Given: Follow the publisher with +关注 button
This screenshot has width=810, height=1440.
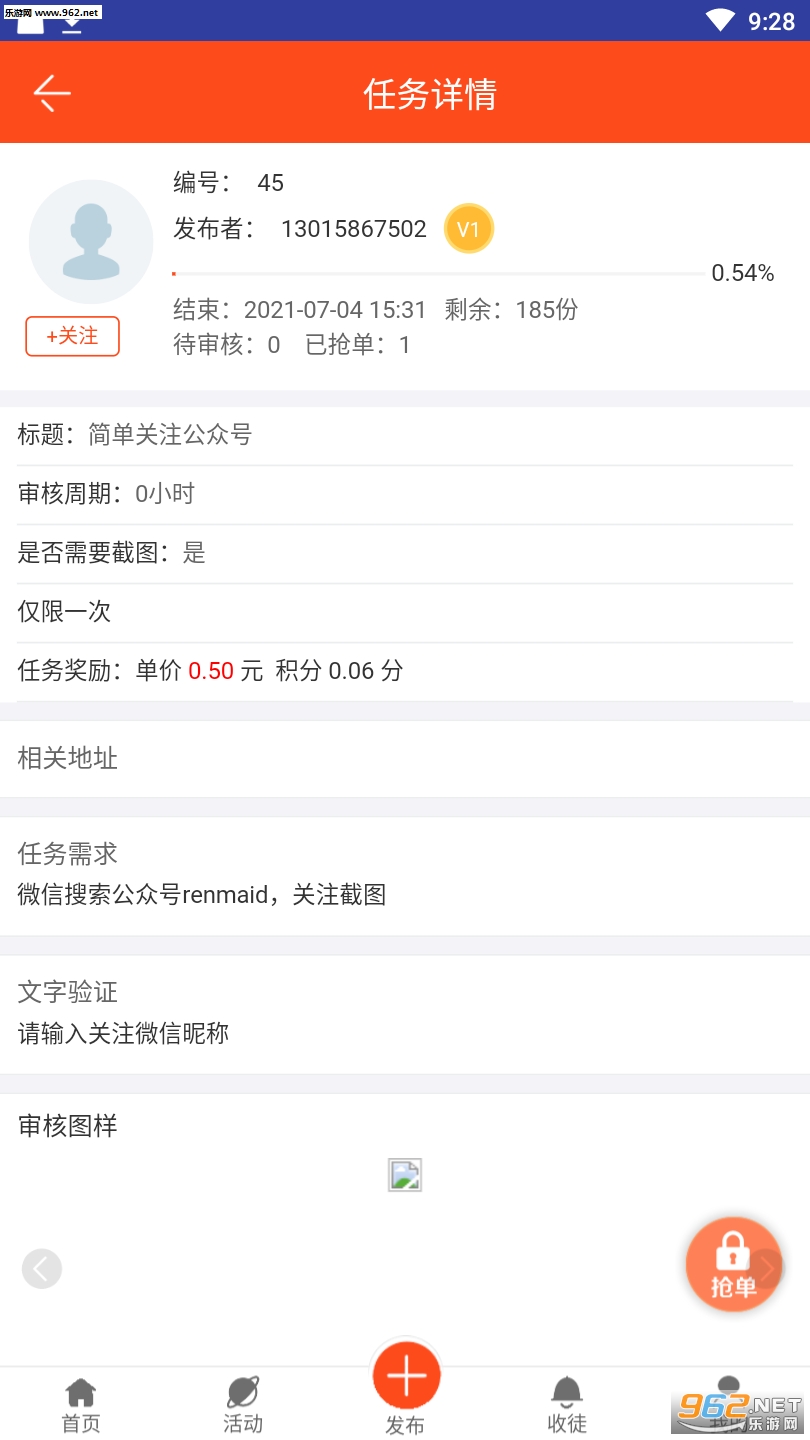Looking at the screenshot, I should pyautogui.click(x=73, y=336).
